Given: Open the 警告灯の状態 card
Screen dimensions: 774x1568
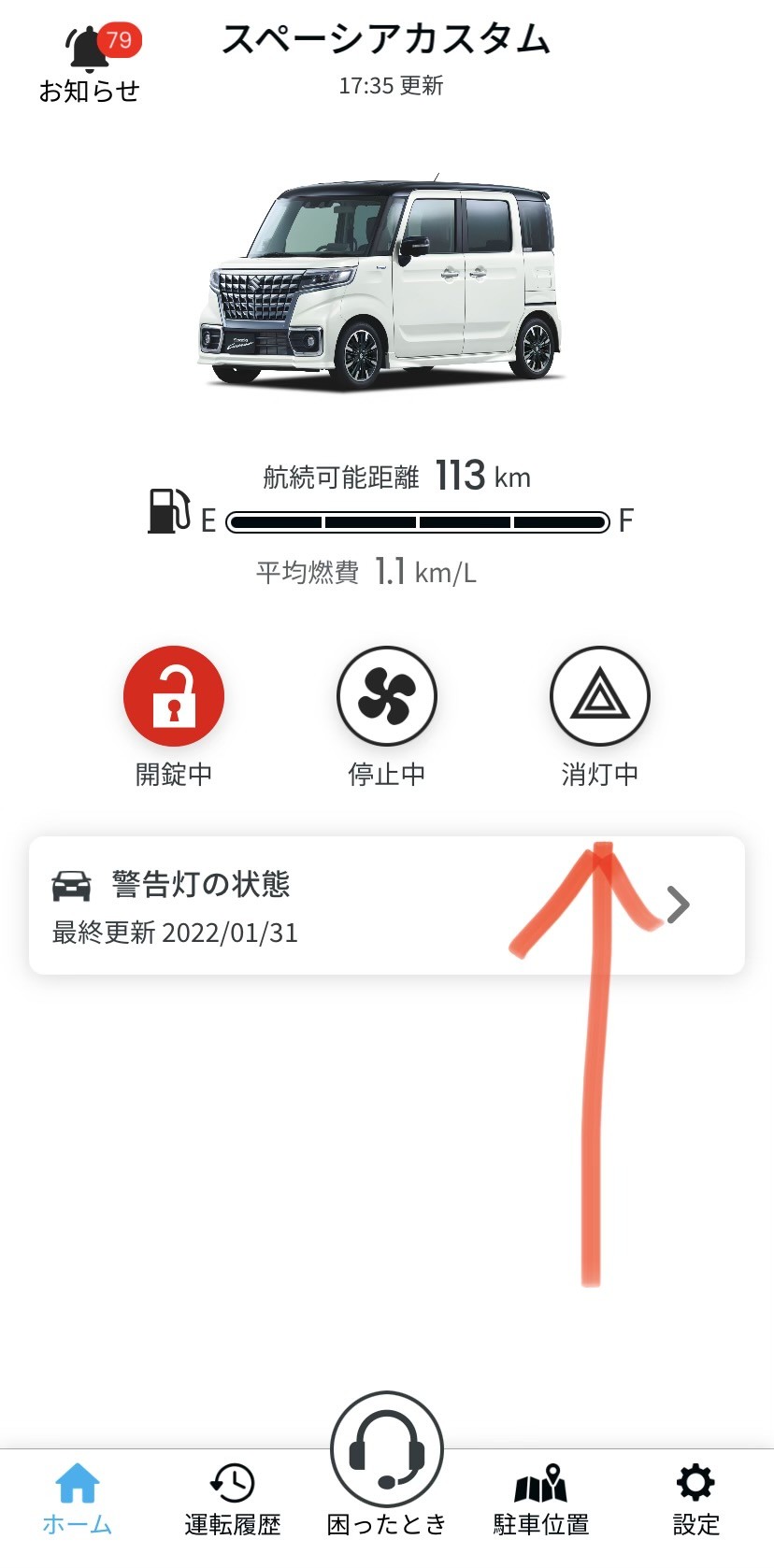Looking at the screenshot, I should [386, 905].
